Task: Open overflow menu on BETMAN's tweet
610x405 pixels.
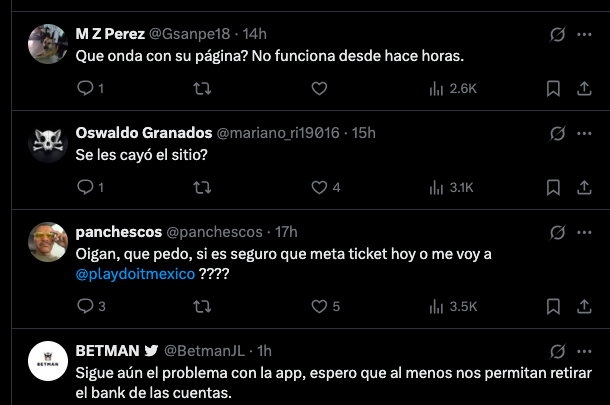Action: click(583, 351)
